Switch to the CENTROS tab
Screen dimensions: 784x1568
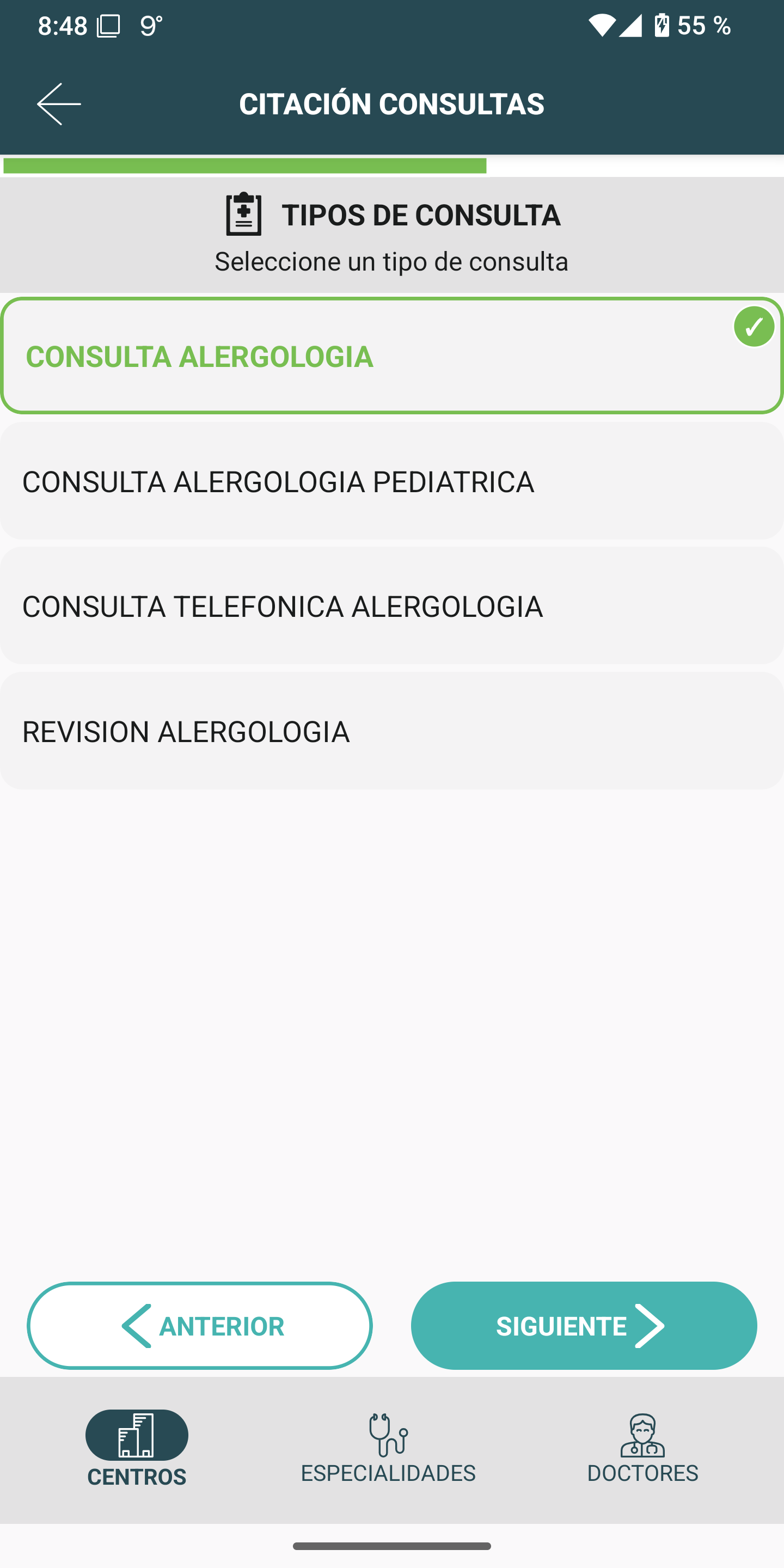tap(137, 1449)
